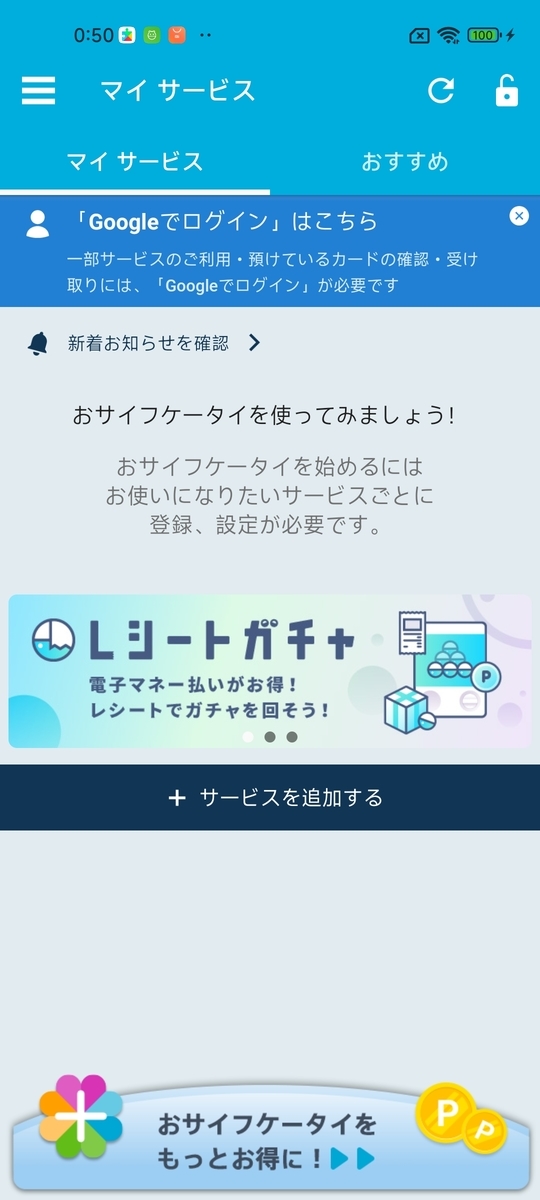Switch to the おすすめ tab
Viewport: 540px width, 1200px height.
pos(405,162)
